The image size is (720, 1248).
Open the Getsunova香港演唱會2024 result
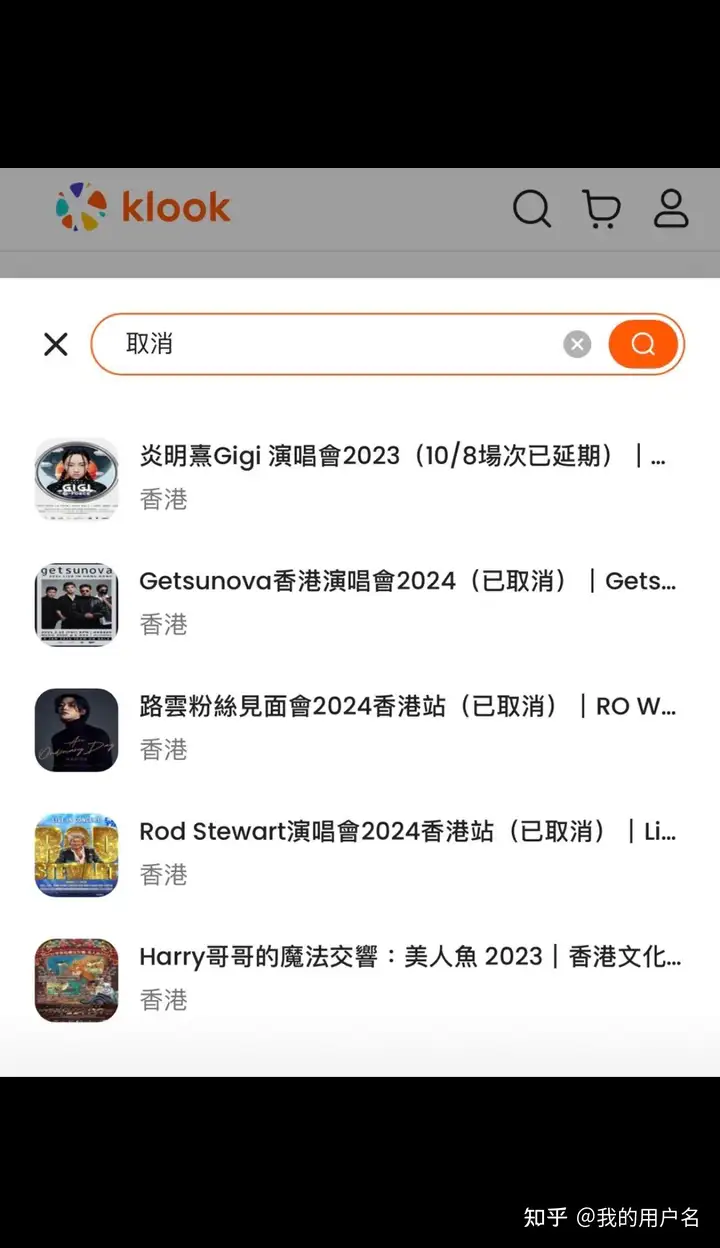(358, 603)
